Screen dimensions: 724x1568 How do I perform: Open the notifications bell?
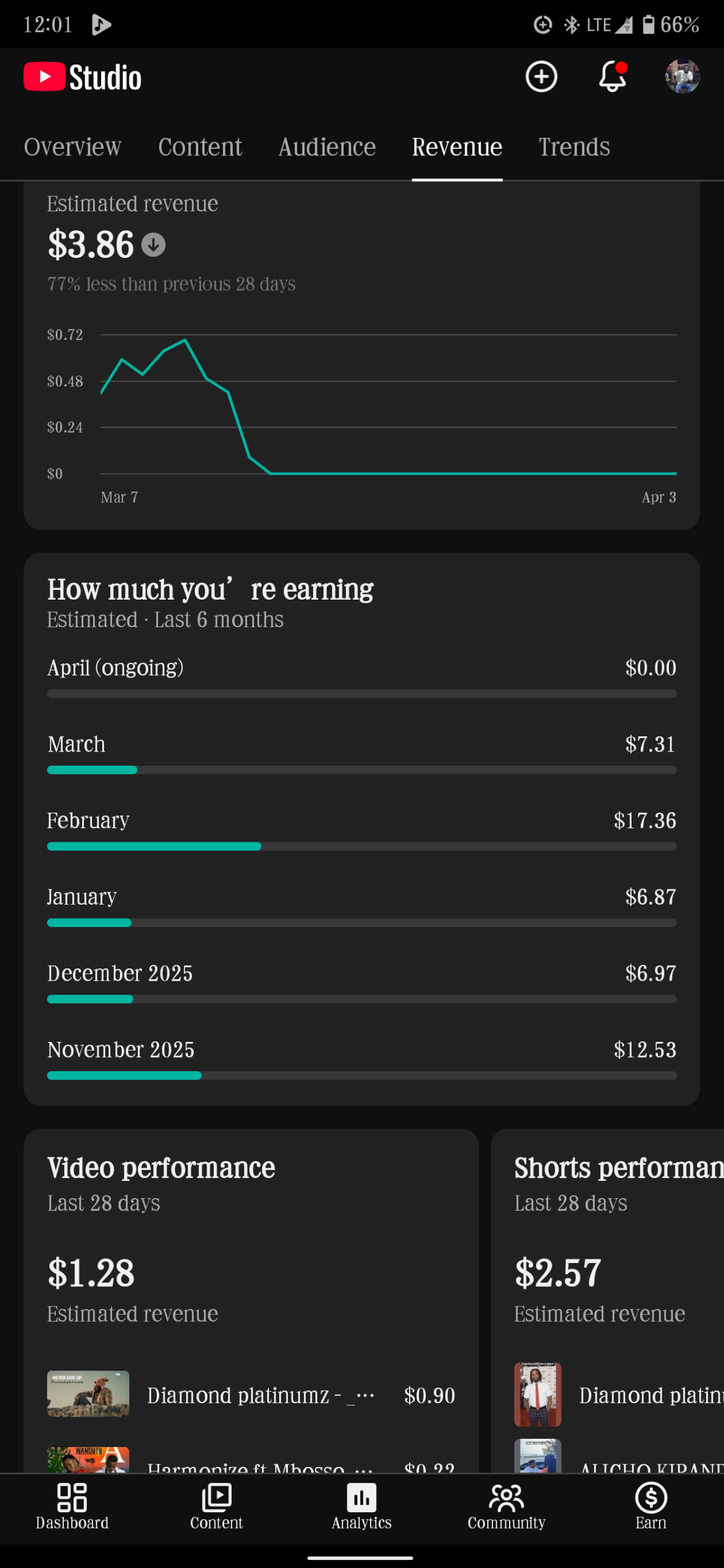(613, 77)
